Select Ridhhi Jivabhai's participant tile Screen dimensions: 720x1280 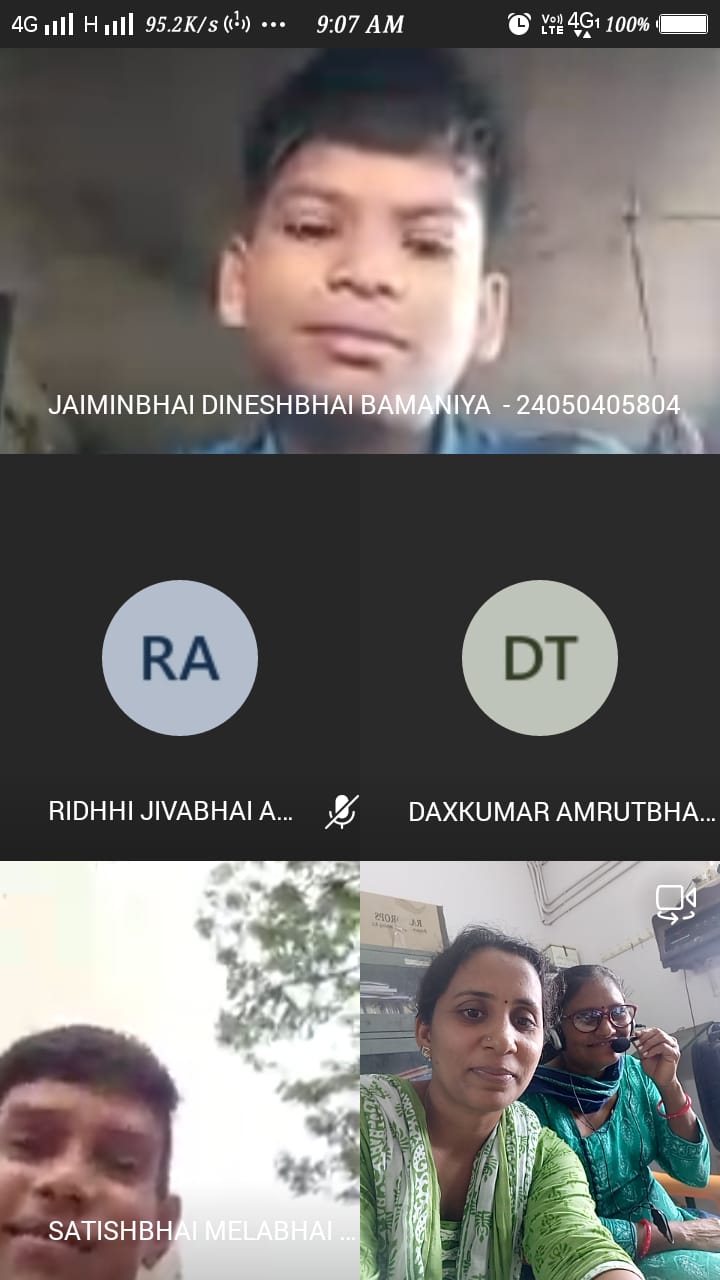click(x=180, y=657)
